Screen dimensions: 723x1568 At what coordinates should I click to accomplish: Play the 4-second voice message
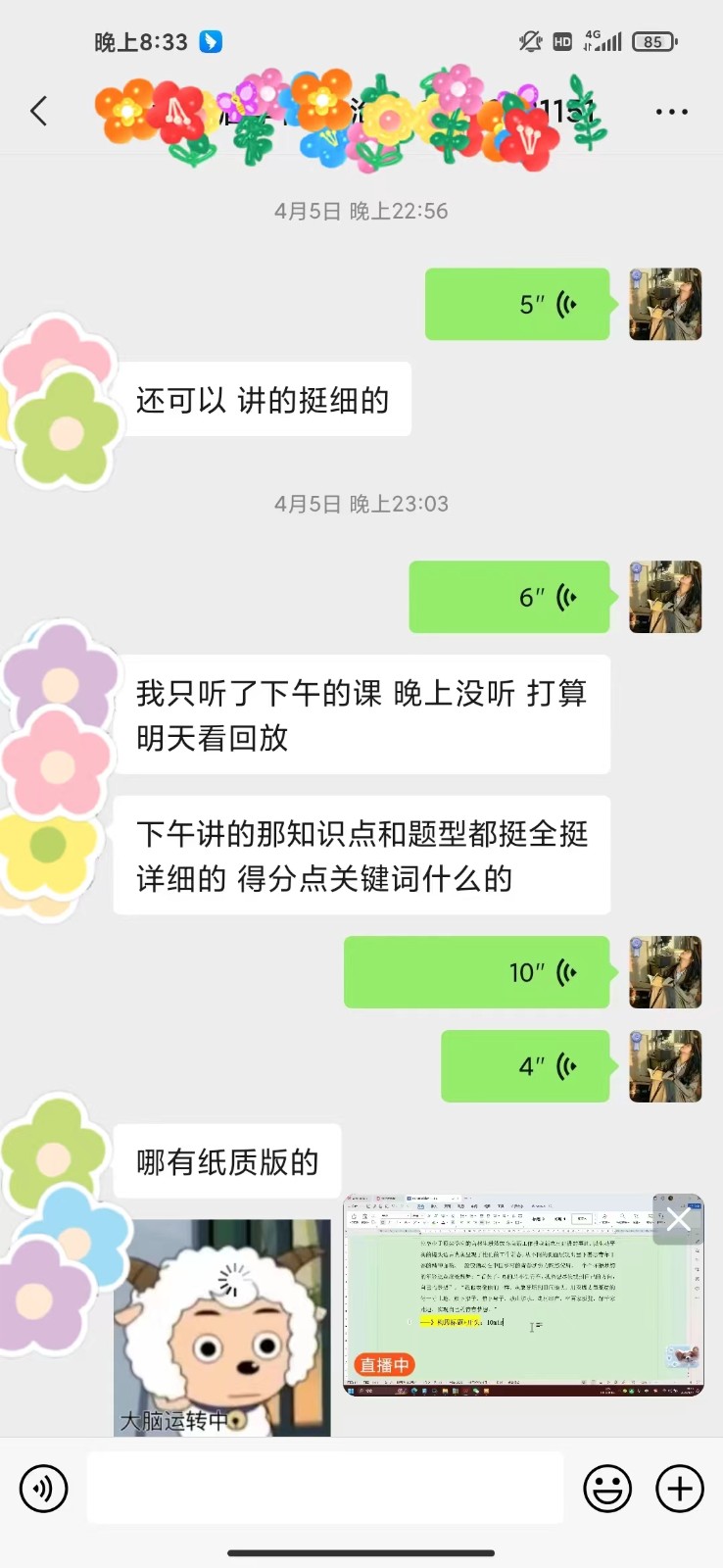pos(525,1066)
